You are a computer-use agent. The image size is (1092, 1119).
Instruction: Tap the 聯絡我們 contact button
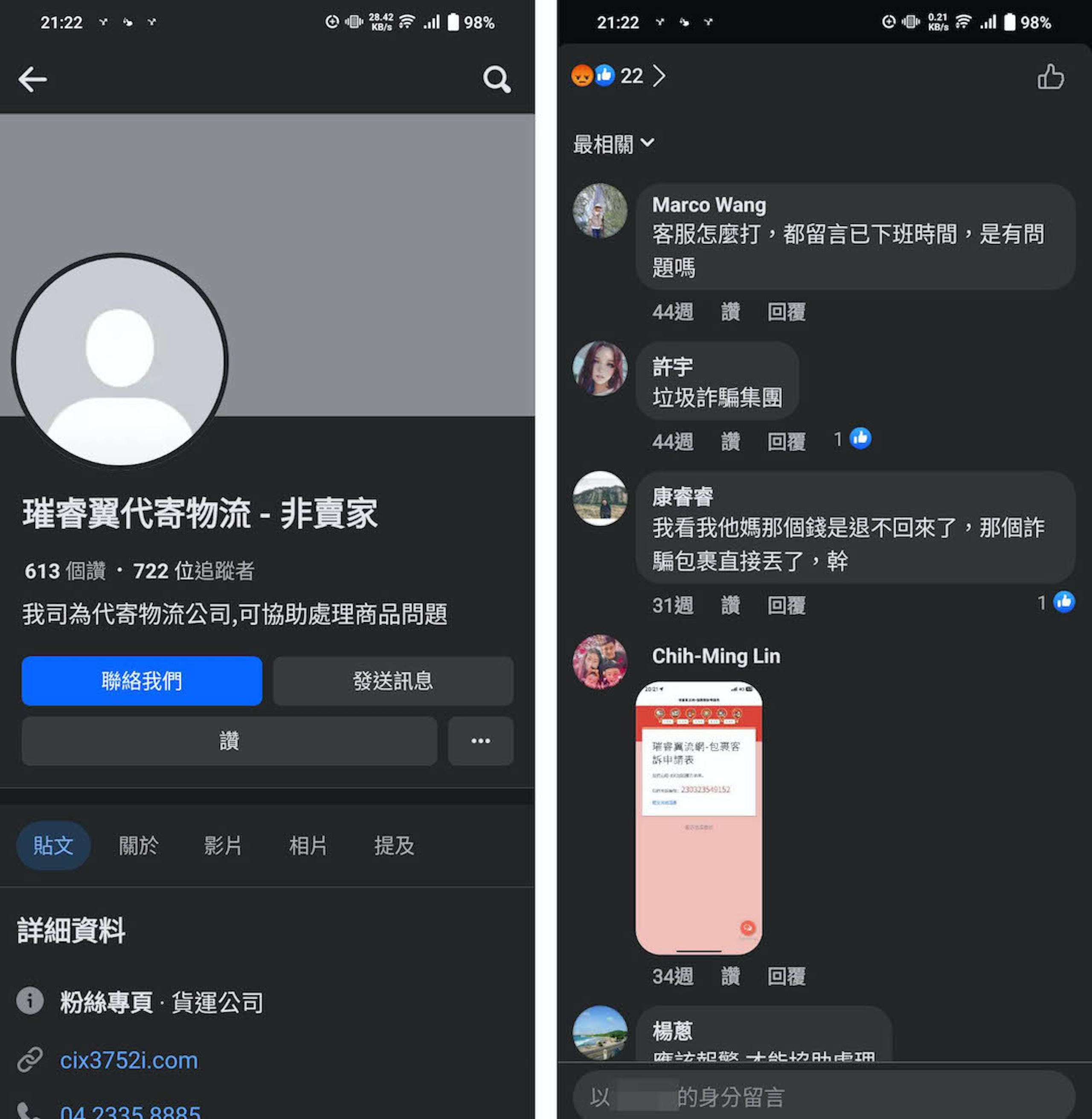point(142,681)
